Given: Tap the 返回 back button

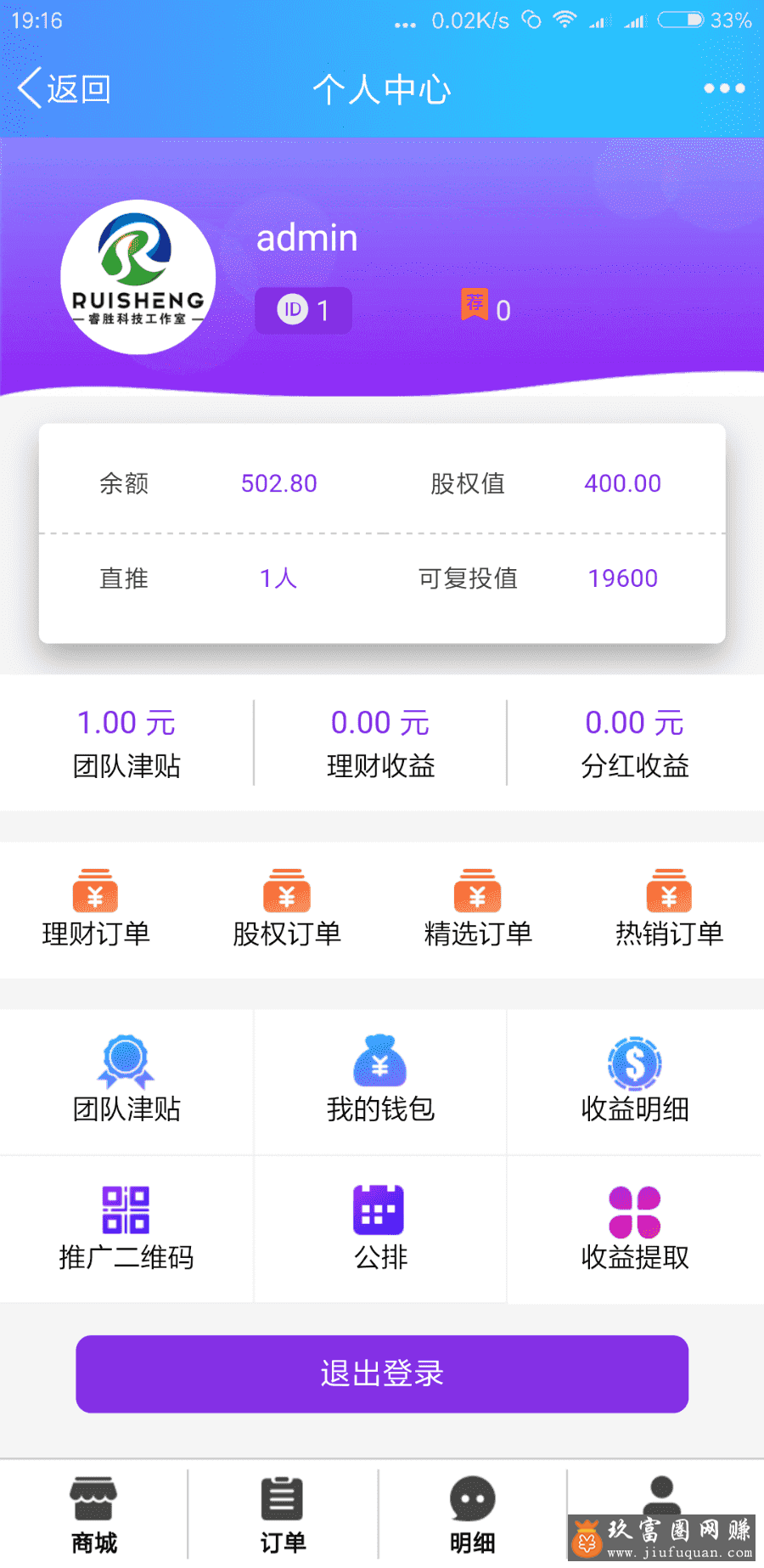Looking at the screenshot, I should tap(65, 88).
